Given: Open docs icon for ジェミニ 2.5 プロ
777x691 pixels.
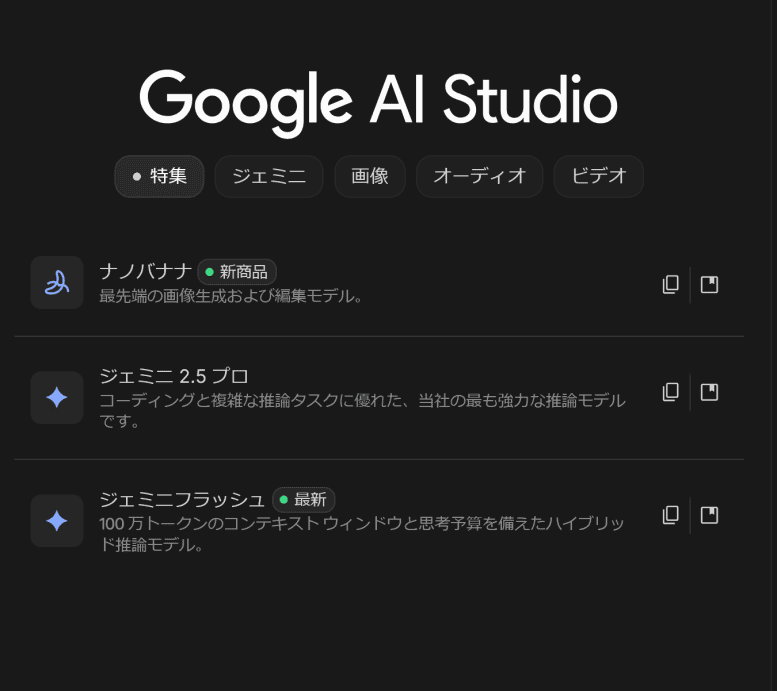Looking at the screenshot, I should [x=709, y=391].
